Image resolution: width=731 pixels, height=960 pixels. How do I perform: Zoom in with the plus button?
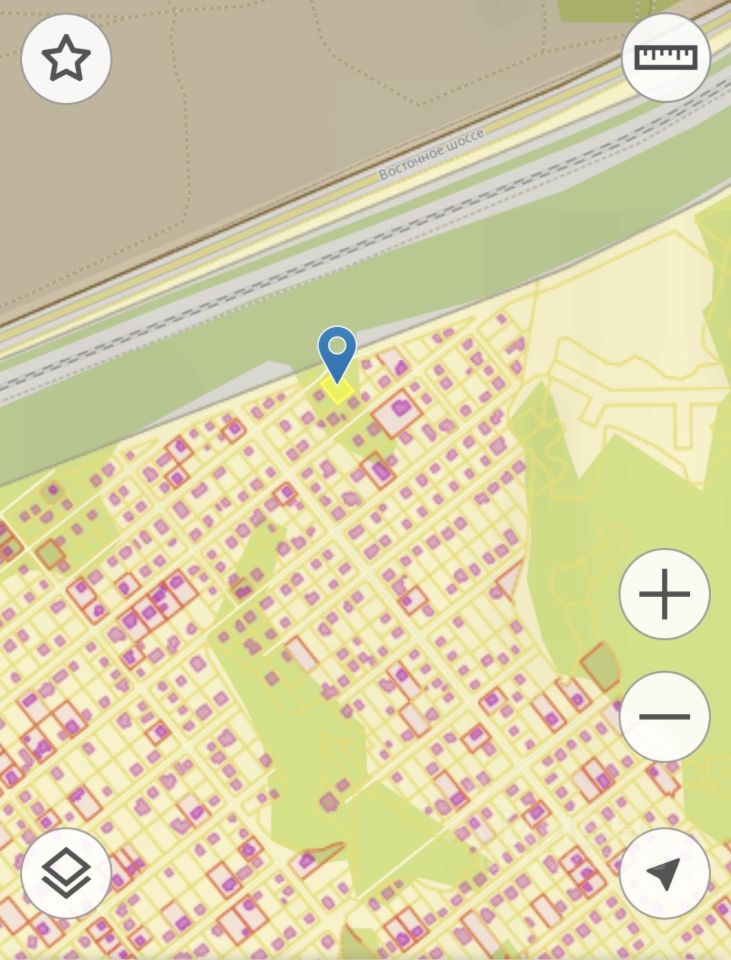point(664,596)
